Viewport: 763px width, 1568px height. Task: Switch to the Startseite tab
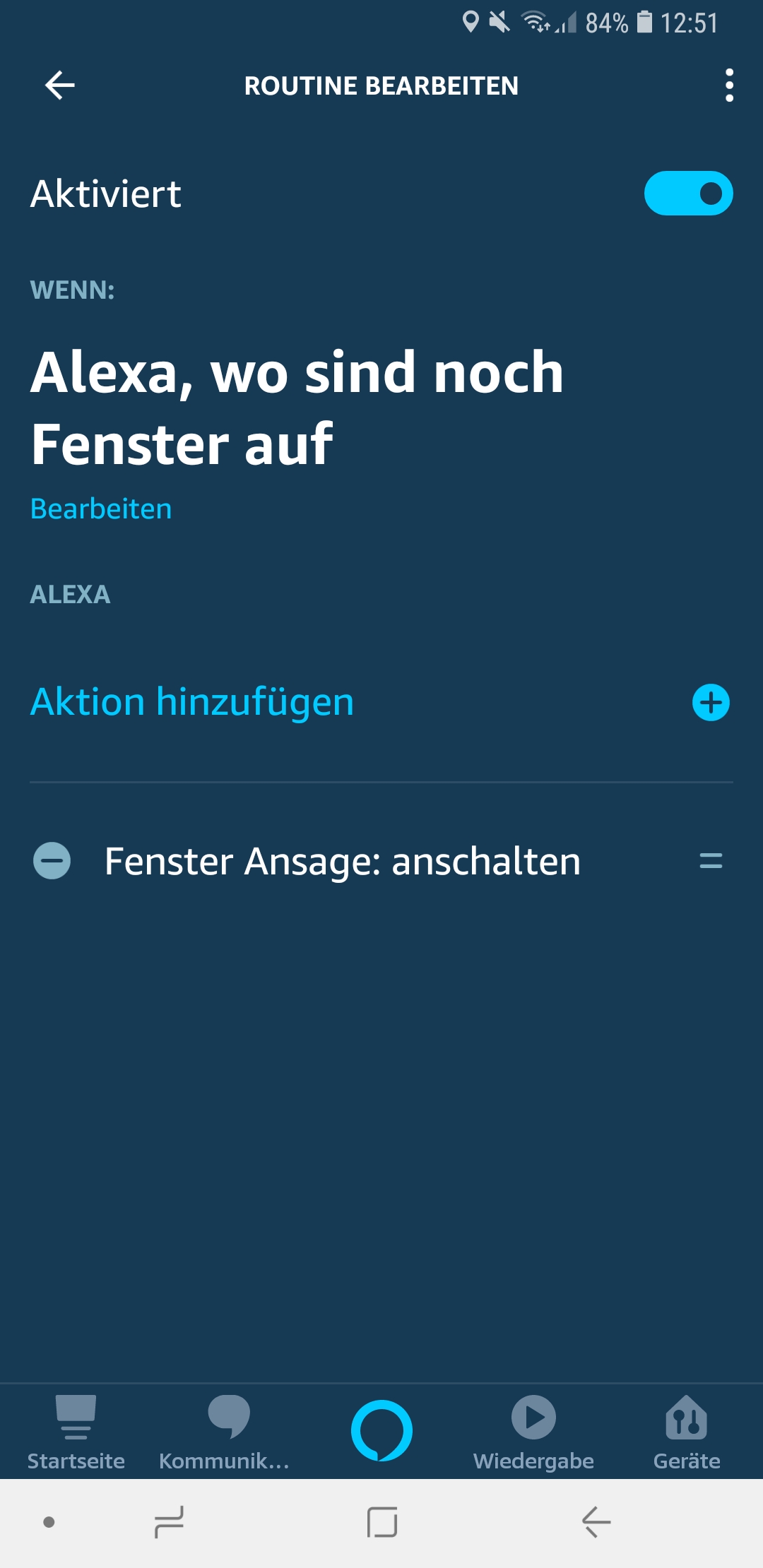click(x=76, y=1431)
